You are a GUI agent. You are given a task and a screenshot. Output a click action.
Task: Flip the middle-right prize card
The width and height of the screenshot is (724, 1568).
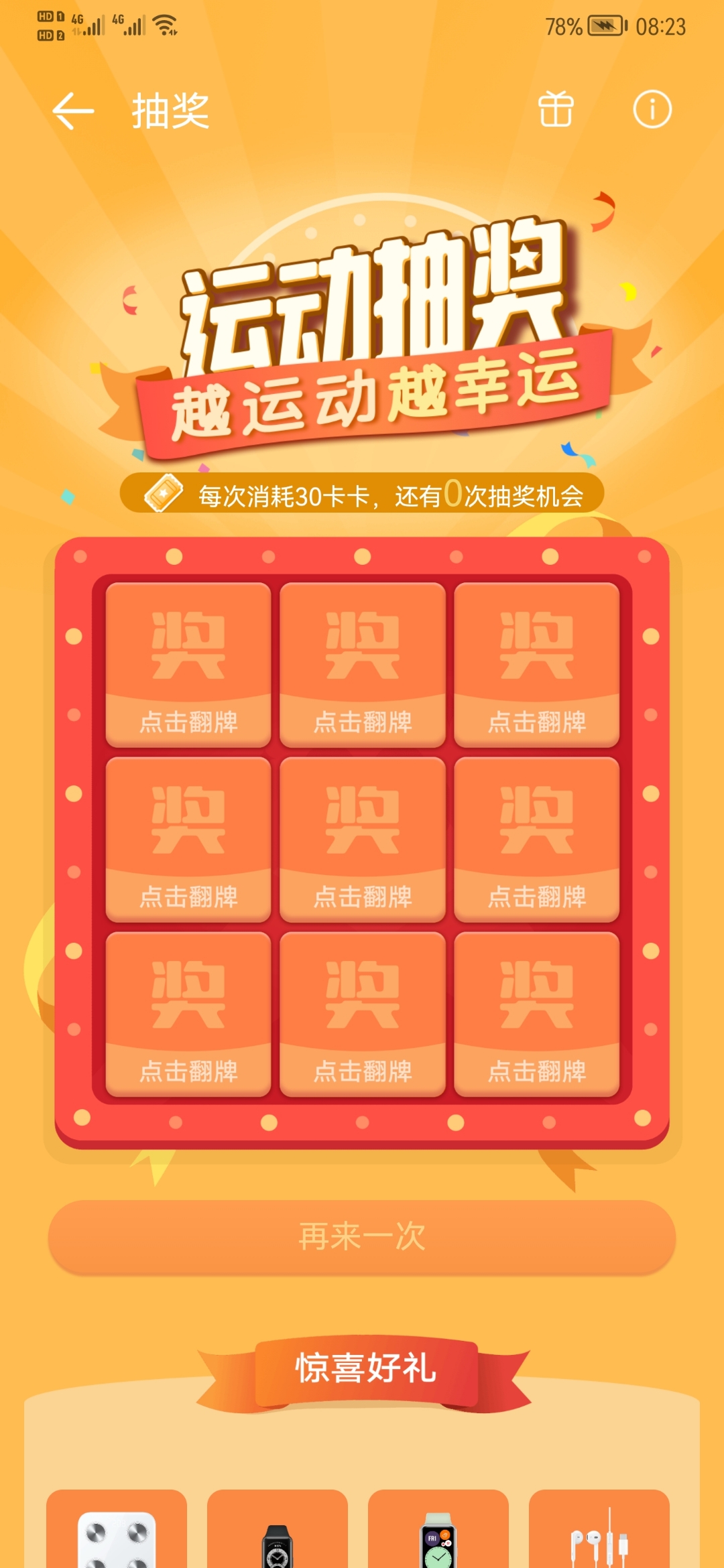pyautogui.click(x=536, y=838)
